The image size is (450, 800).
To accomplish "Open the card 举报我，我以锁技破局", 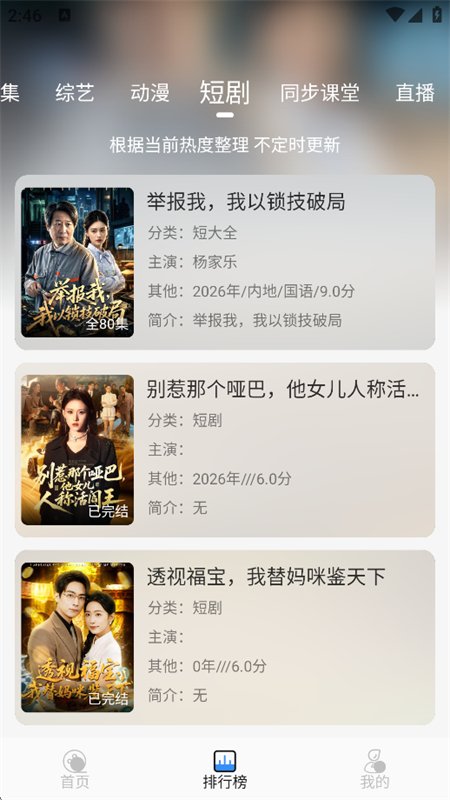I will (225, 262).
